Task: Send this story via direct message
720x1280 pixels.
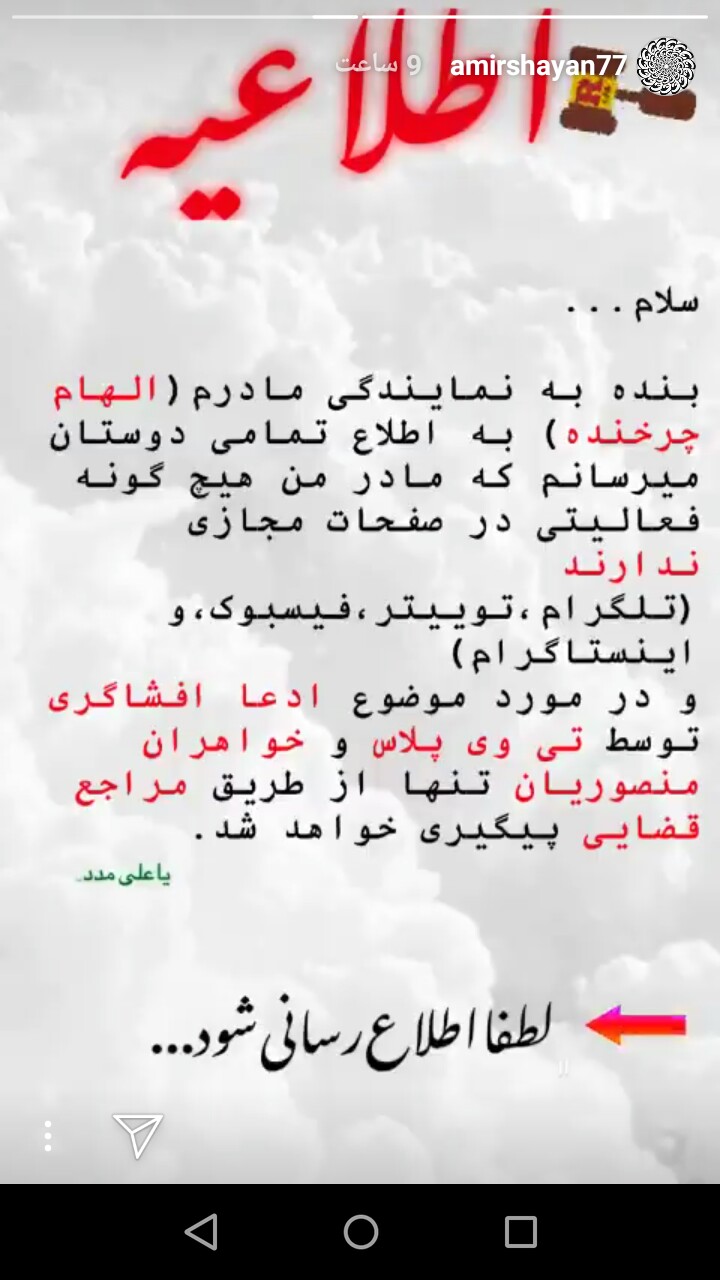Action: (137, 1134)
